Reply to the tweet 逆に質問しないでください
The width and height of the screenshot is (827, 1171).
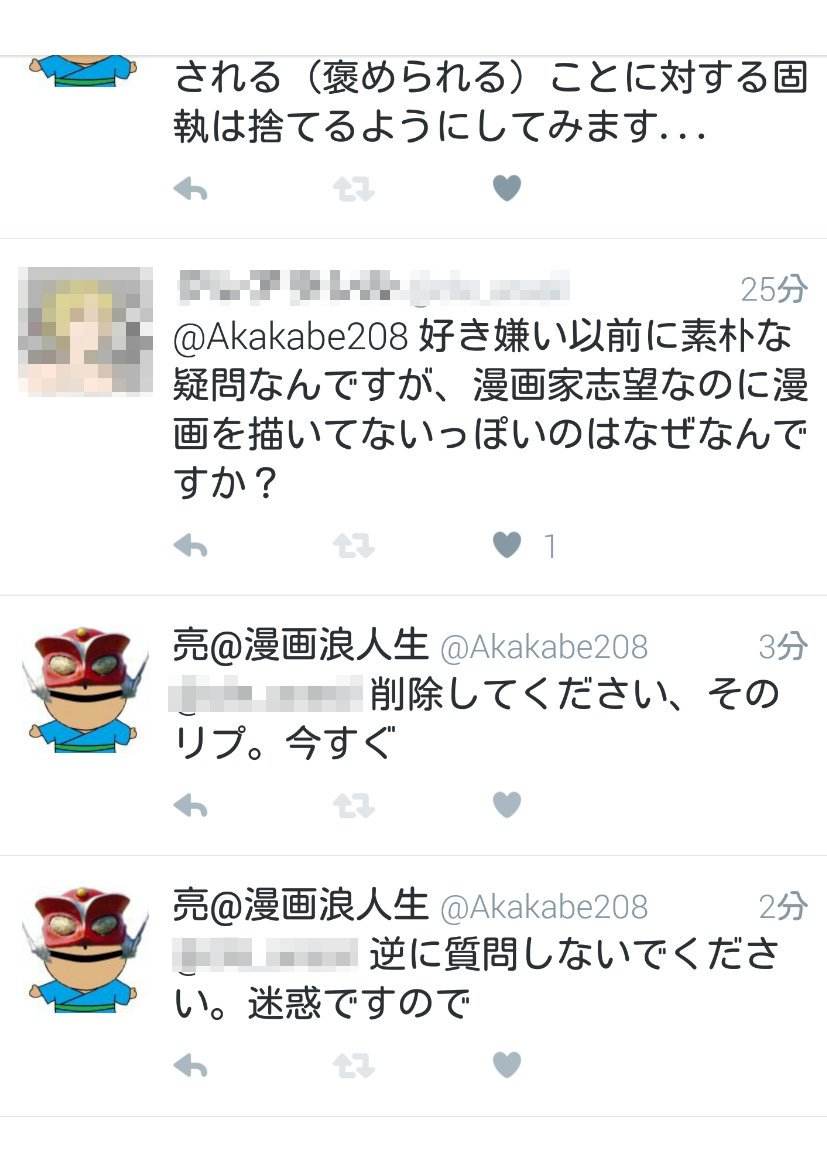pyautogui.click(x=190, y=1064)
